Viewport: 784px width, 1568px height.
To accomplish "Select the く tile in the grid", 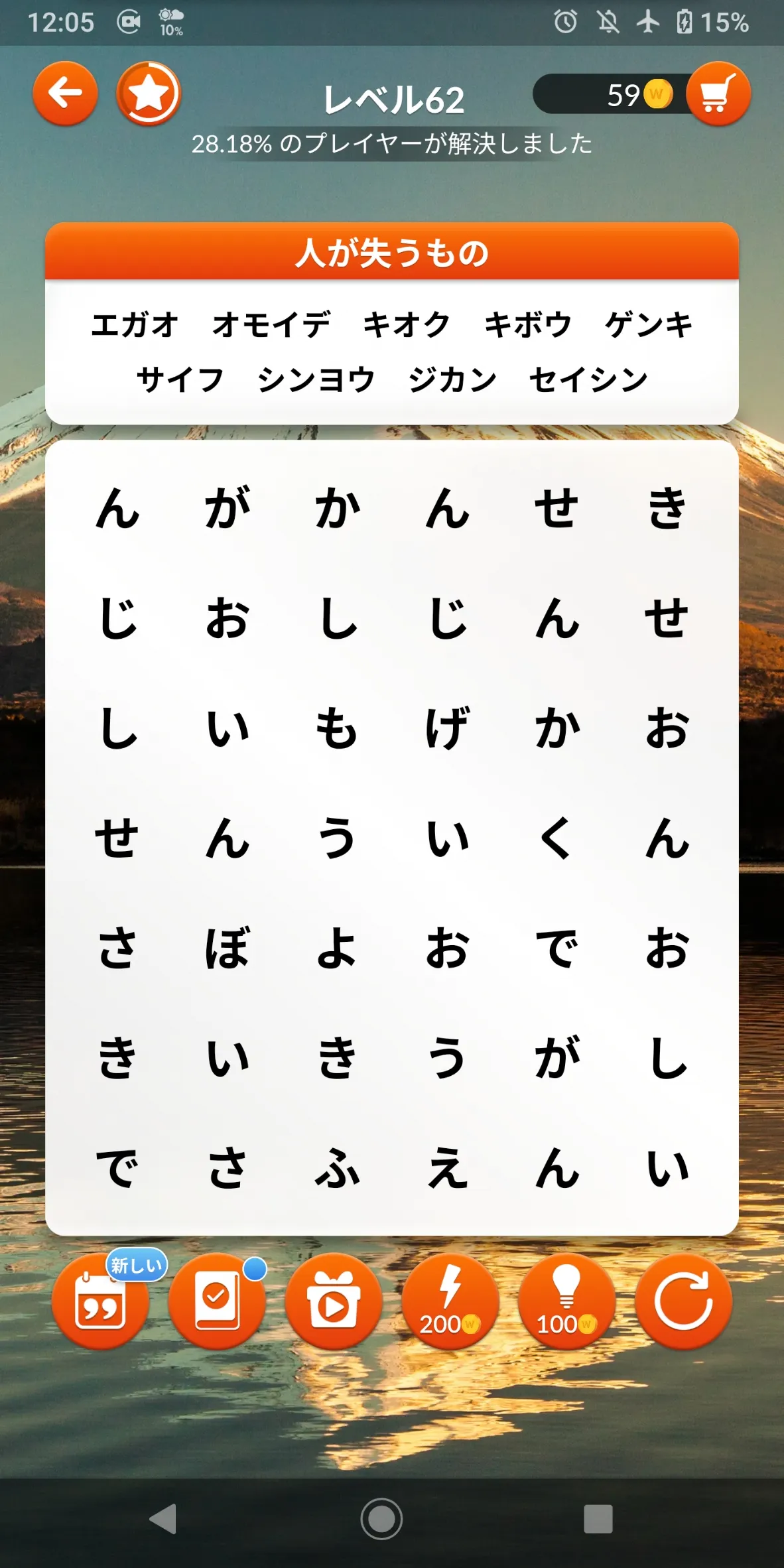I will (557, 838).
